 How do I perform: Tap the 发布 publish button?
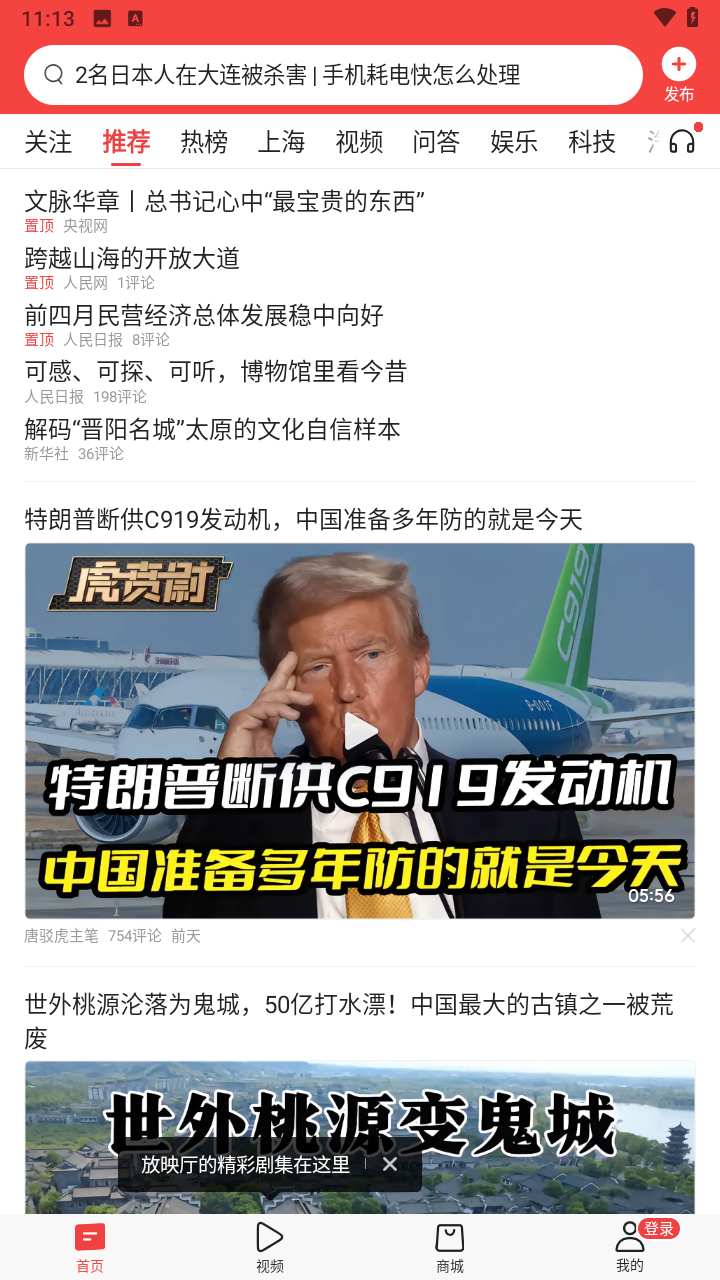pos(678,75)
